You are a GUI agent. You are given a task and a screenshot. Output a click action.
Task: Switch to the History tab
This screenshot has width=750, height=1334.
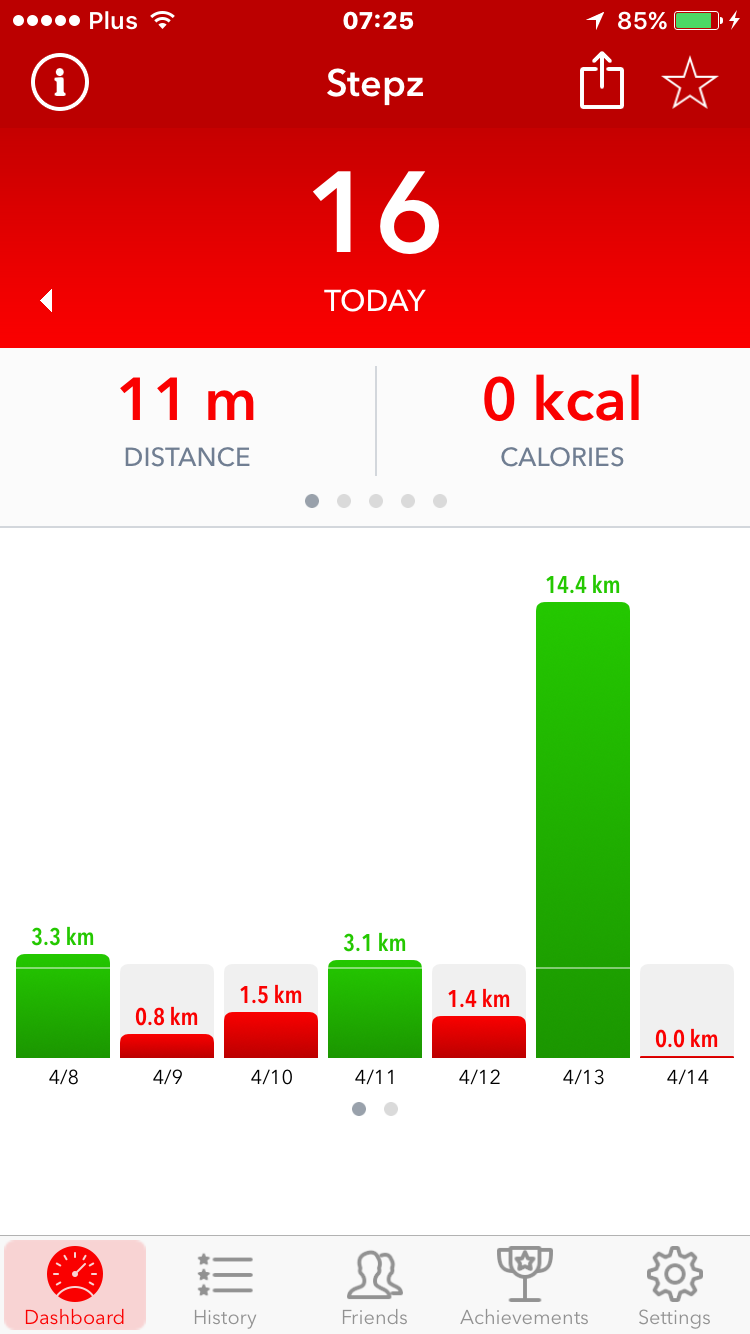coord(225,1286)
